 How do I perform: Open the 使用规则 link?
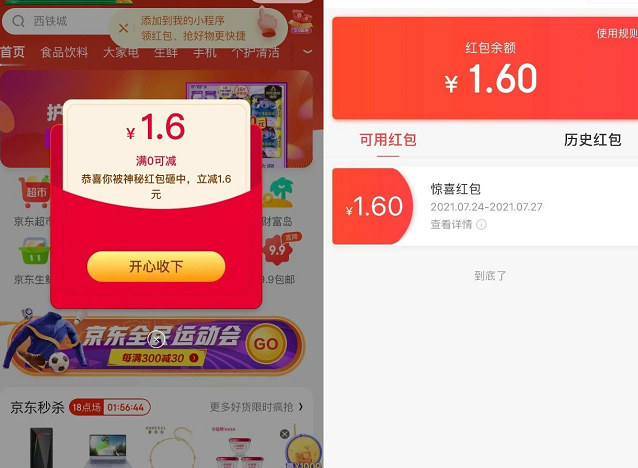pos(616,34)
